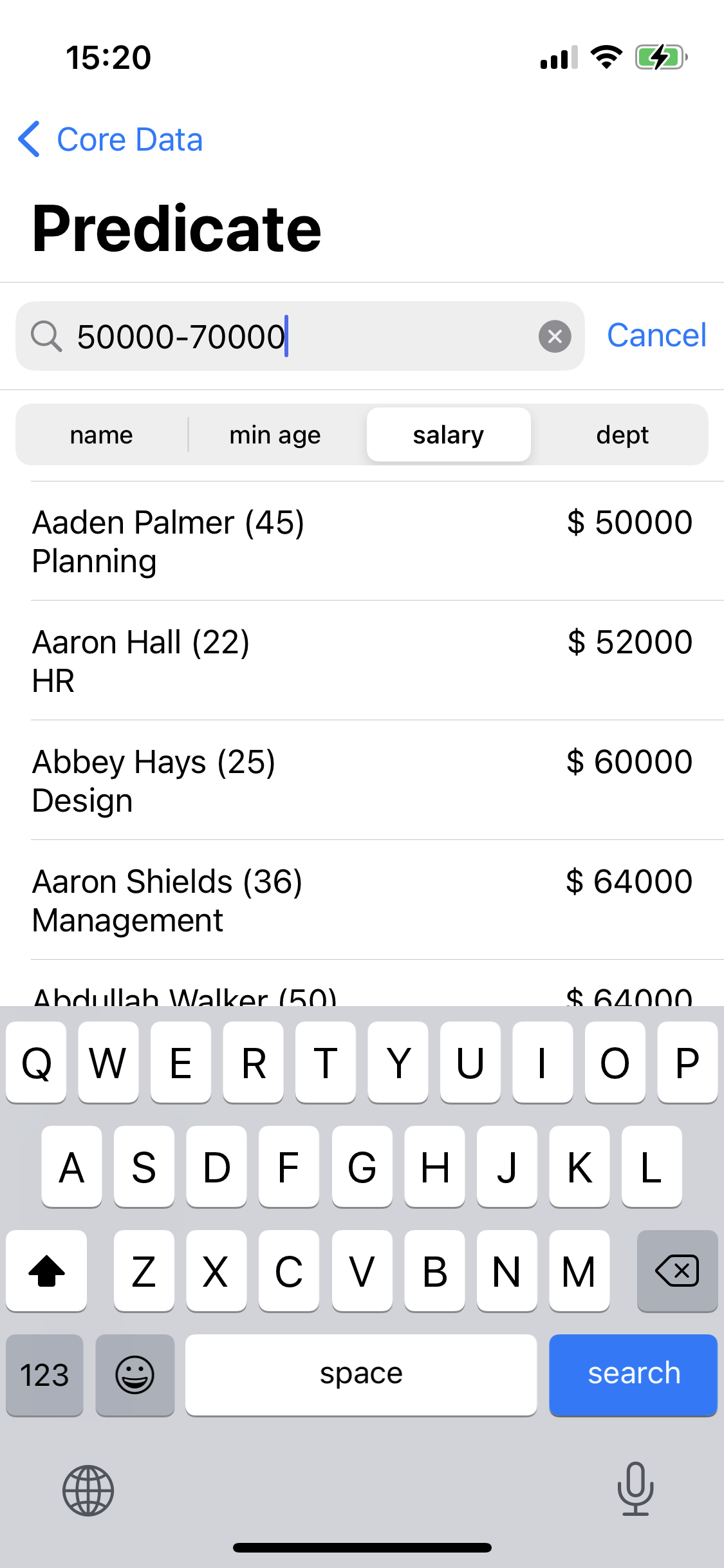724x1568 pixels.
Task: Hit the blue search key
Action: click(633, 1374)
